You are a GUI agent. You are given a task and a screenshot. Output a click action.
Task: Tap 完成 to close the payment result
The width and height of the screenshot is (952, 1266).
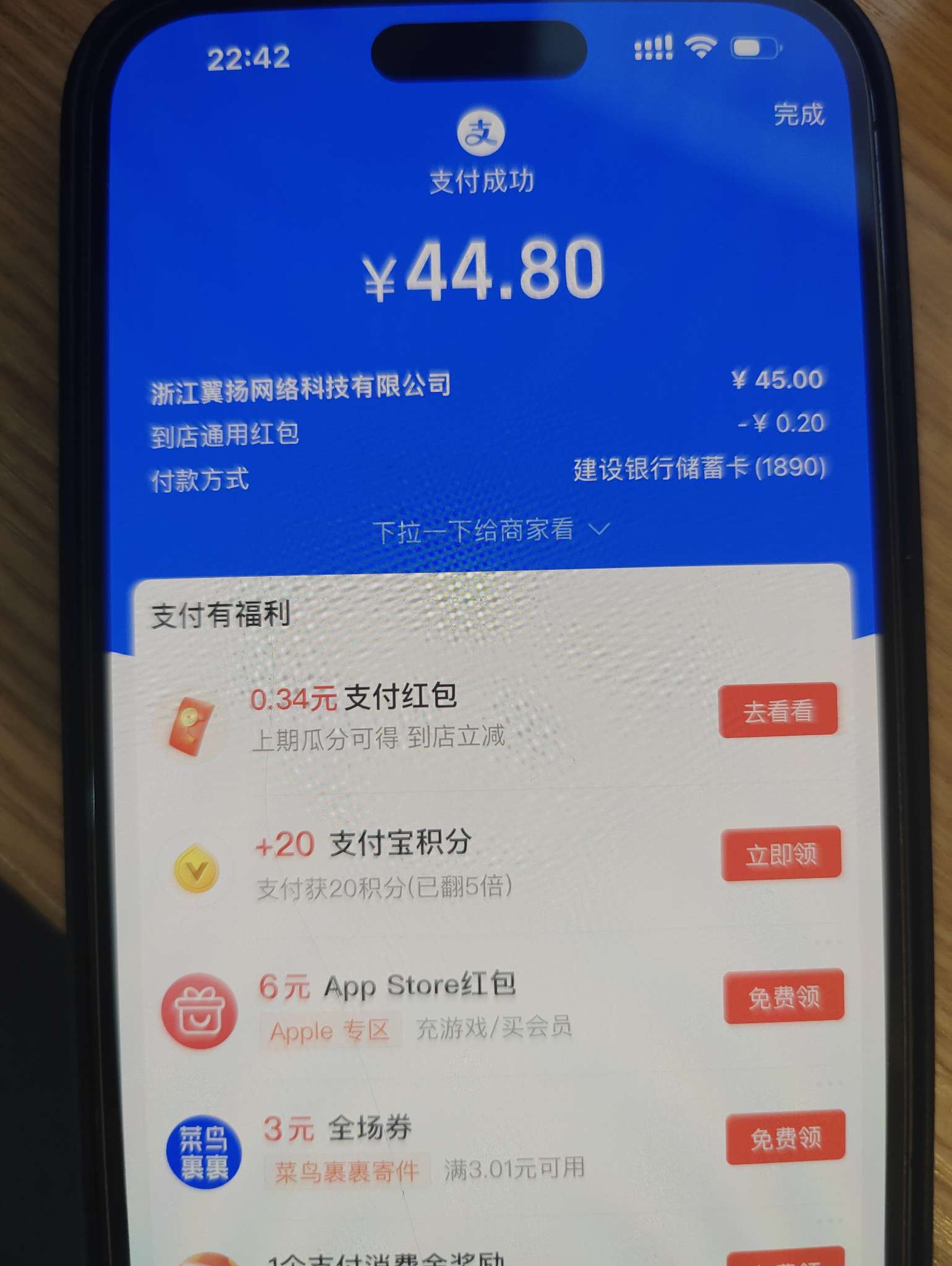(x=798, y=115)
